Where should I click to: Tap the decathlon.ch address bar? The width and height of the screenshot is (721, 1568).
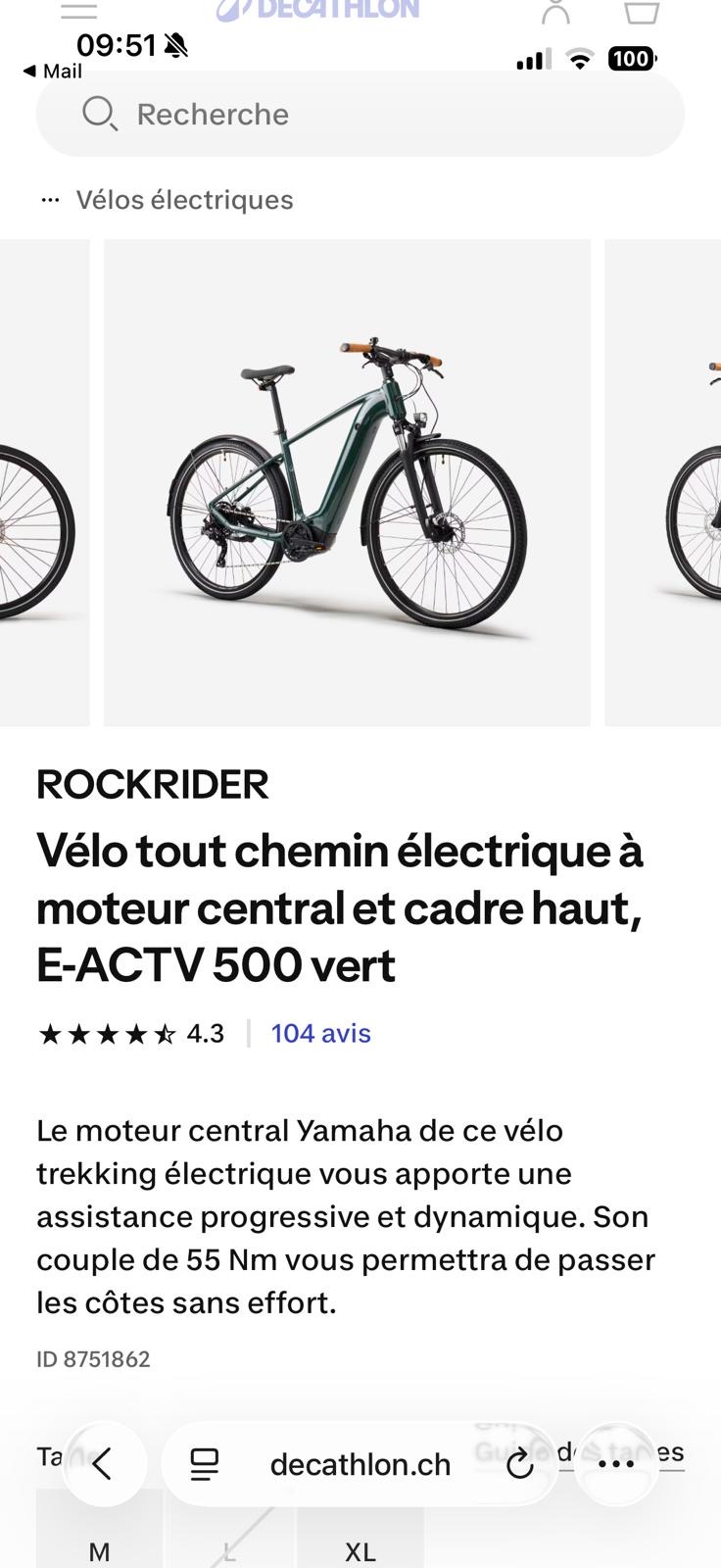coord(360,1464)
